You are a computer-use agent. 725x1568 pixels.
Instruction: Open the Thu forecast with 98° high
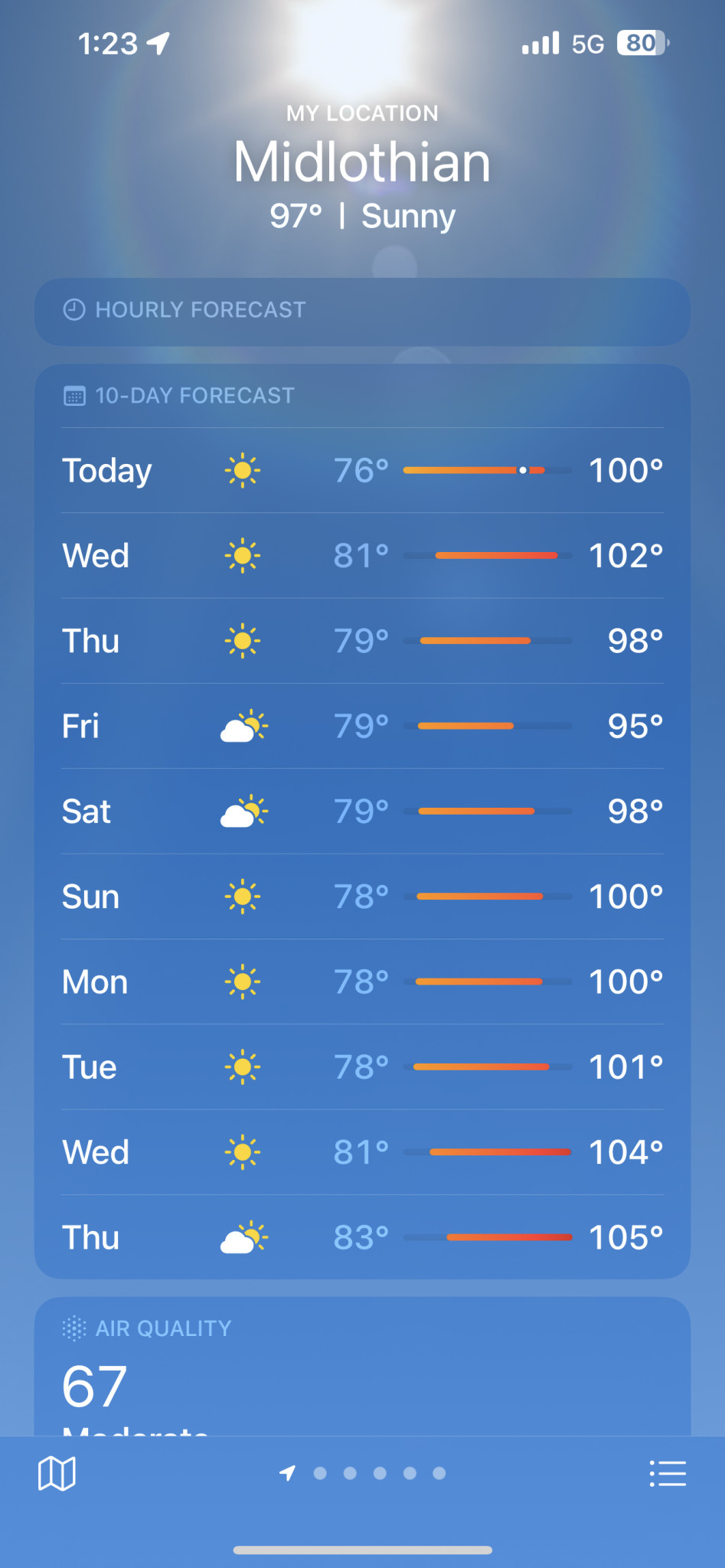(362, 641)
